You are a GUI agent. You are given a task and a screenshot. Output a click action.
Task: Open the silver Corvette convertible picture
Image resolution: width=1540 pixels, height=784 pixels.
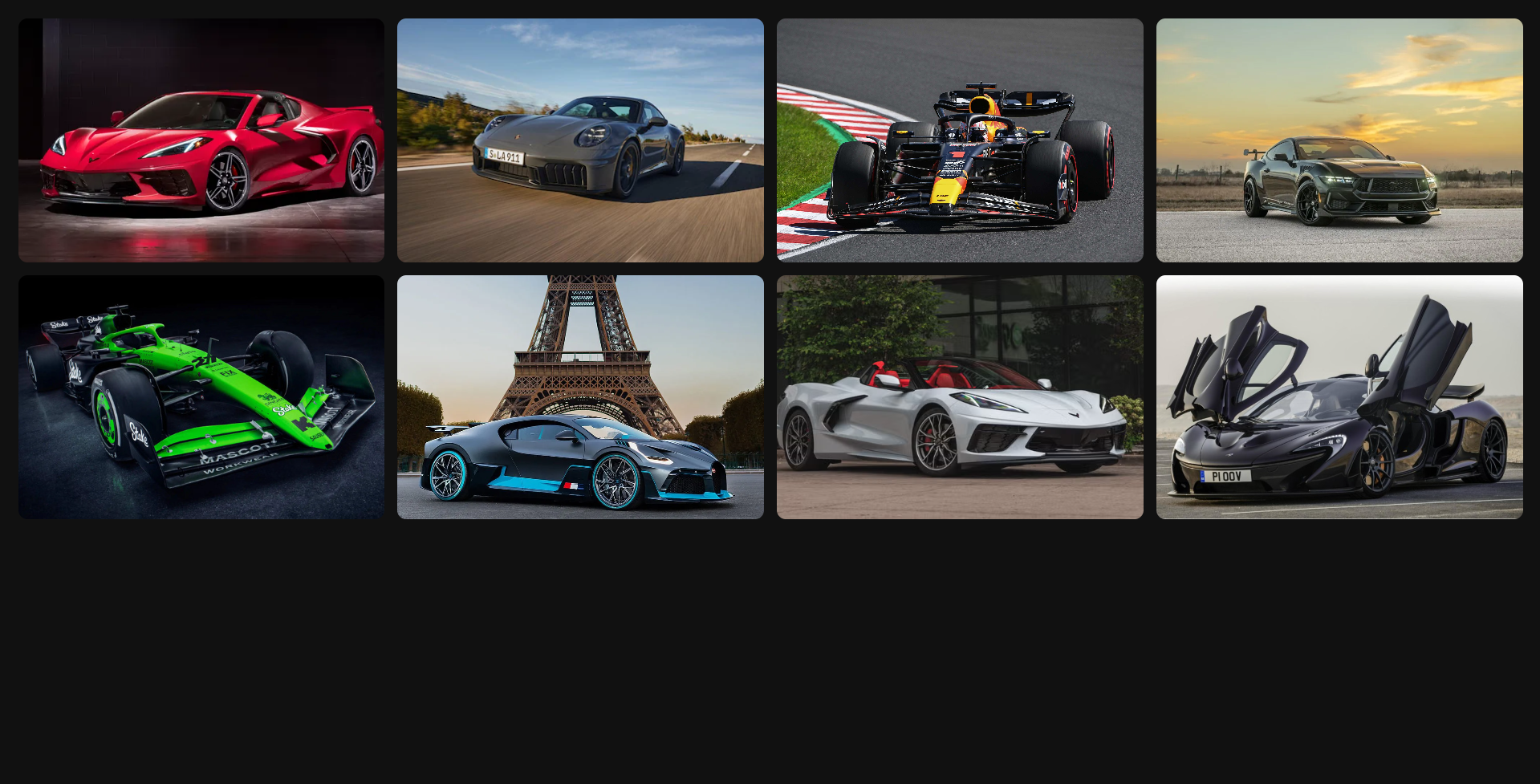coord(960,397)
